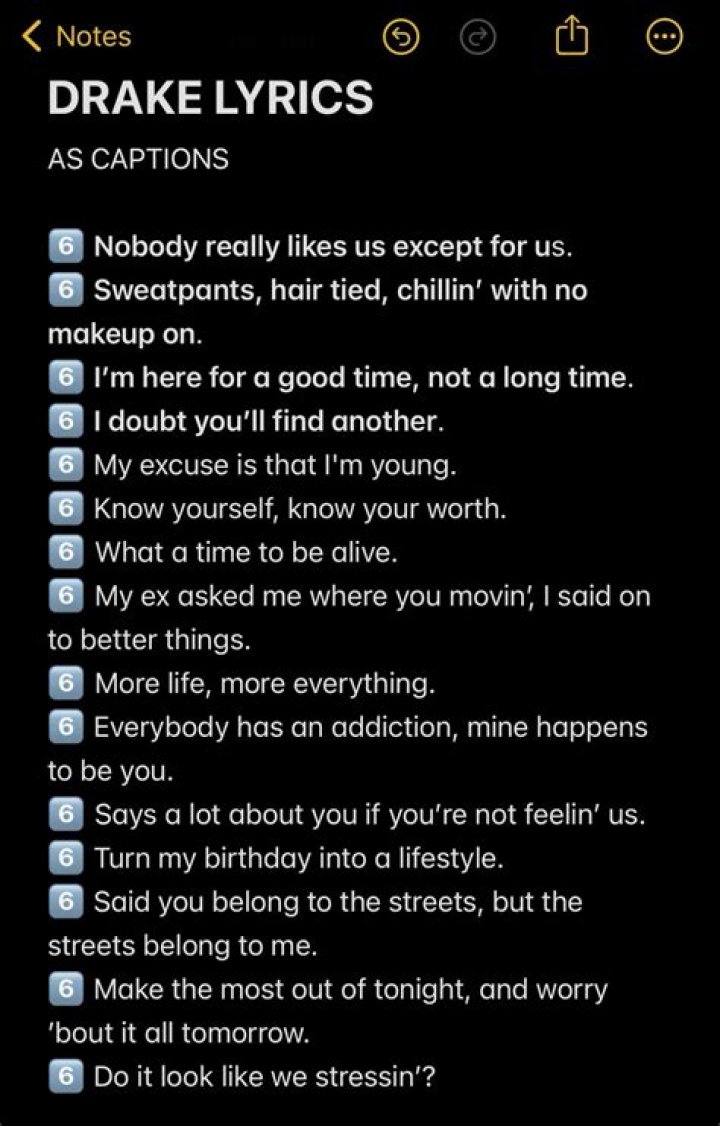
Task: Open the more options menu
Action: [665, 38]
